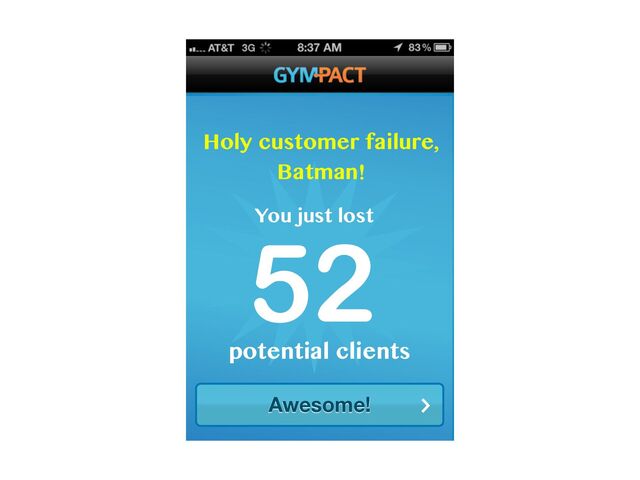This screenshot has height=480, width=640.
Task: Tap the Awesome! button
Action: [x=319, y=405]
